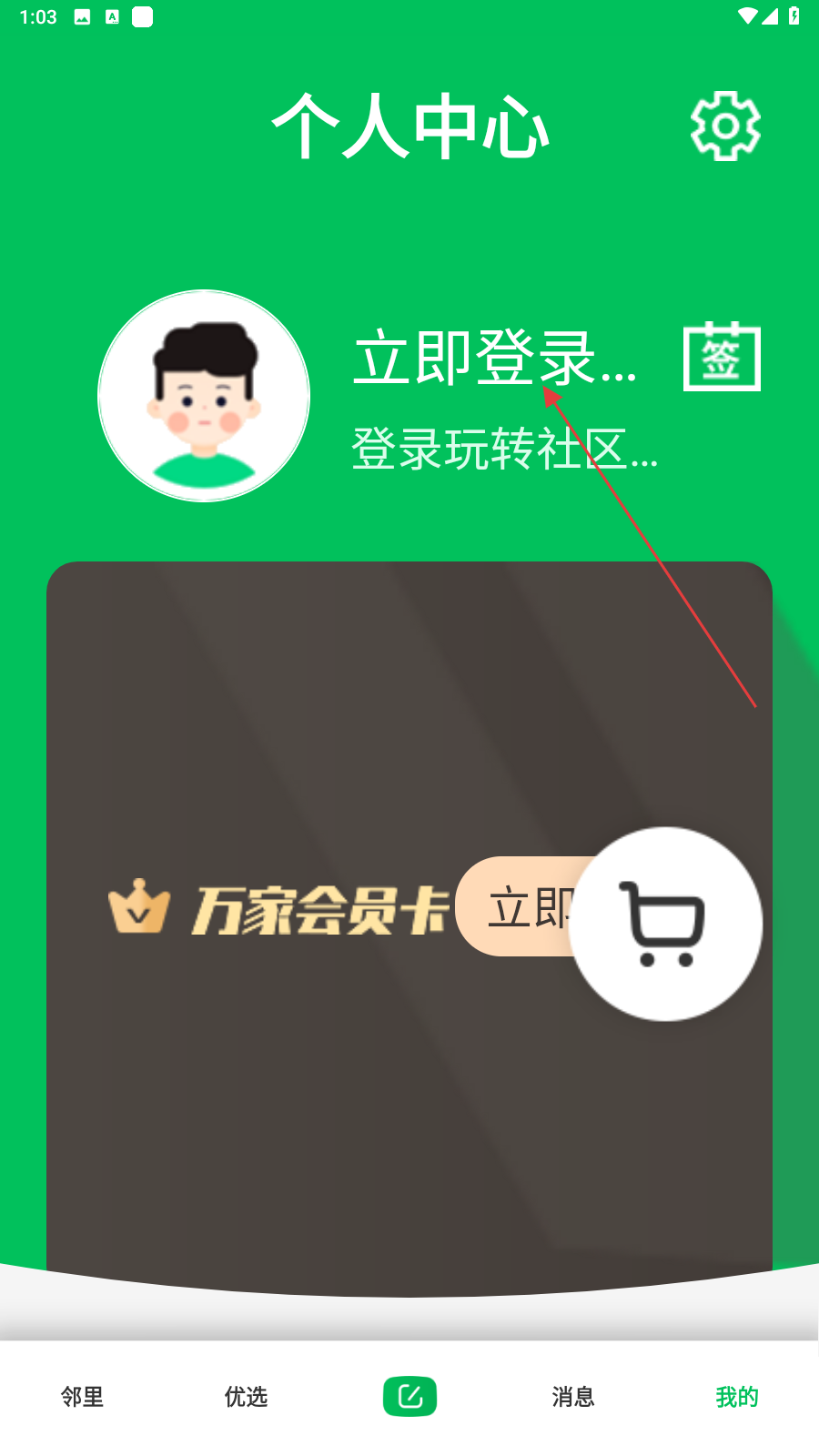Tap the profile avatar picture
This screenshot has height=1456, width=819.
pos(204,396)
